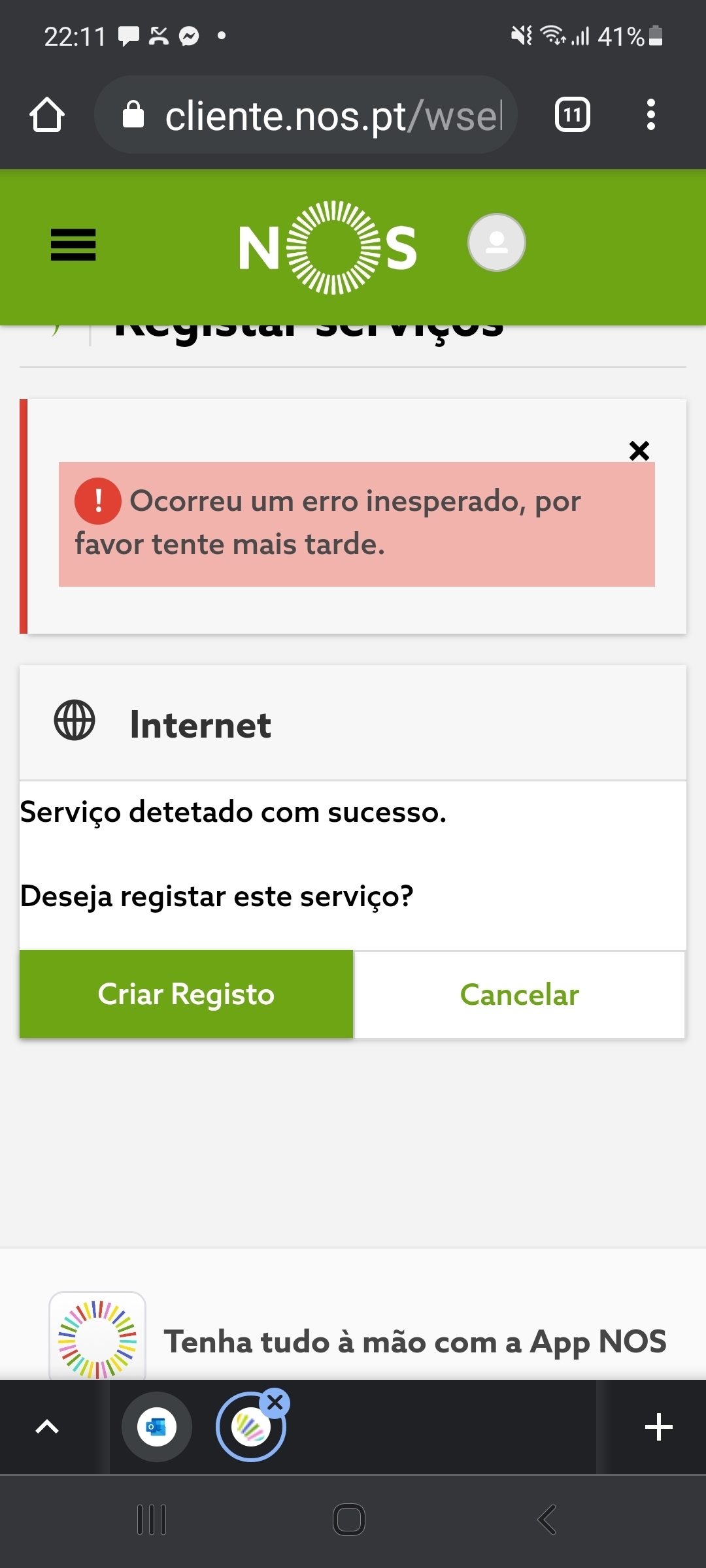This screenshot has width=706, height=1568.
Task: Open the browser home page
Action: pyautogui.click(x=47, y=115)
